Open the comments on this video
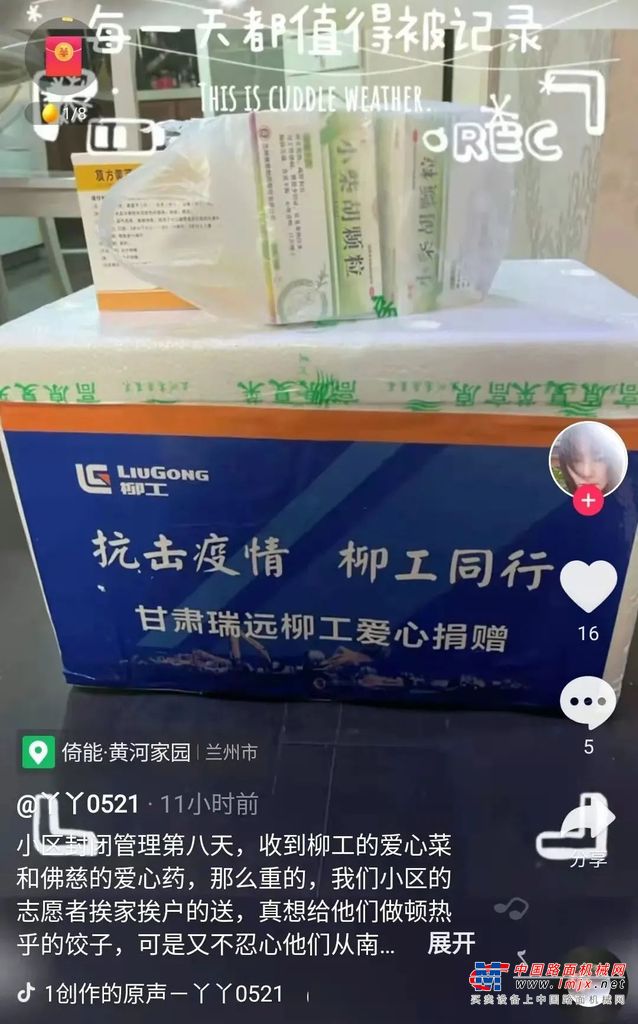 coord(588,702)
